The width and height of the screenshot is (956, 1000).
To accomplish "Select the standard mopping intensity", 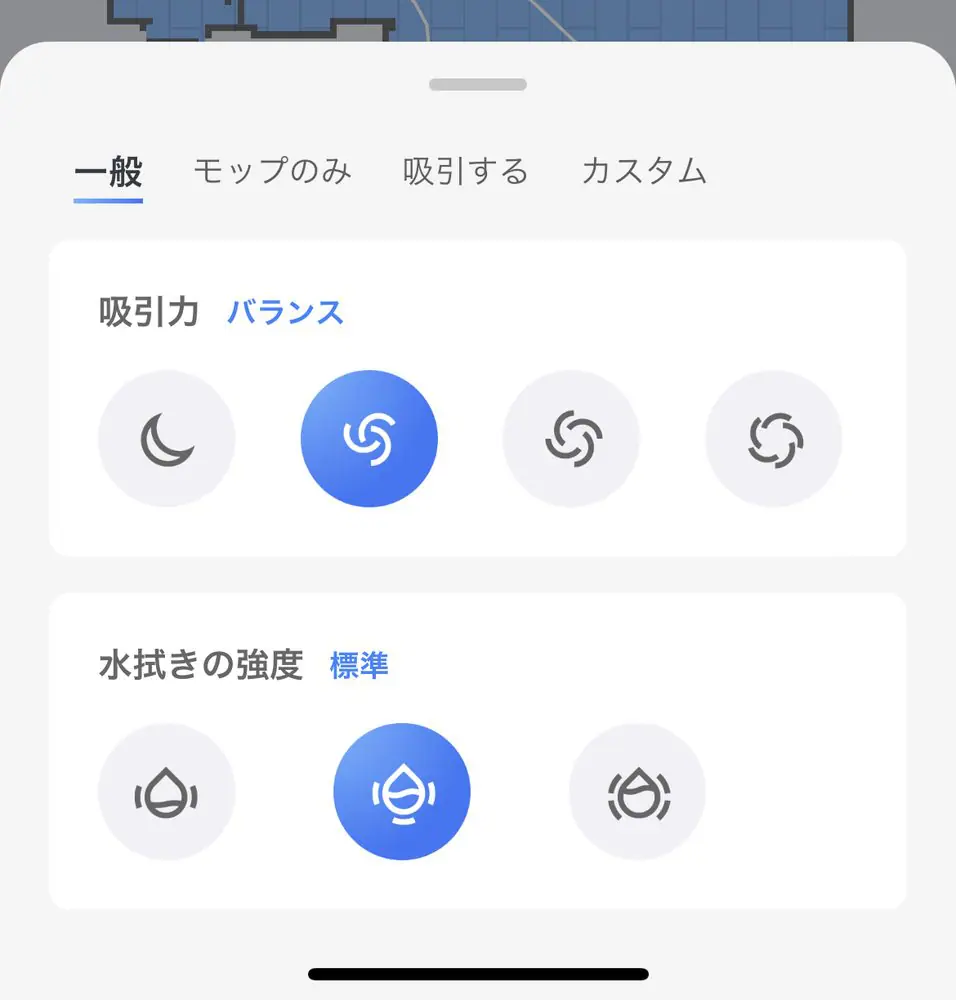I will tap(402, 792).
